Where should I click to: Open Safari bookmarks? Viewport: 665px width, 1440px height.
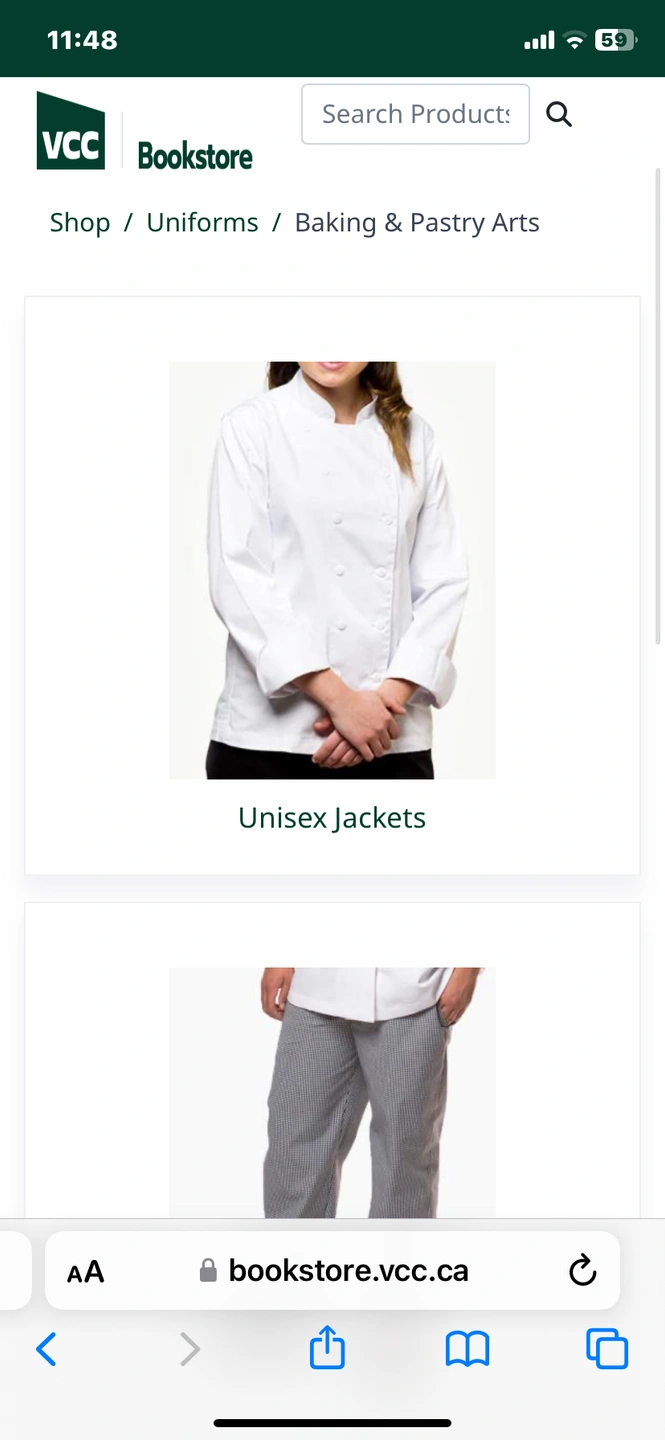tap(467, 1350)
